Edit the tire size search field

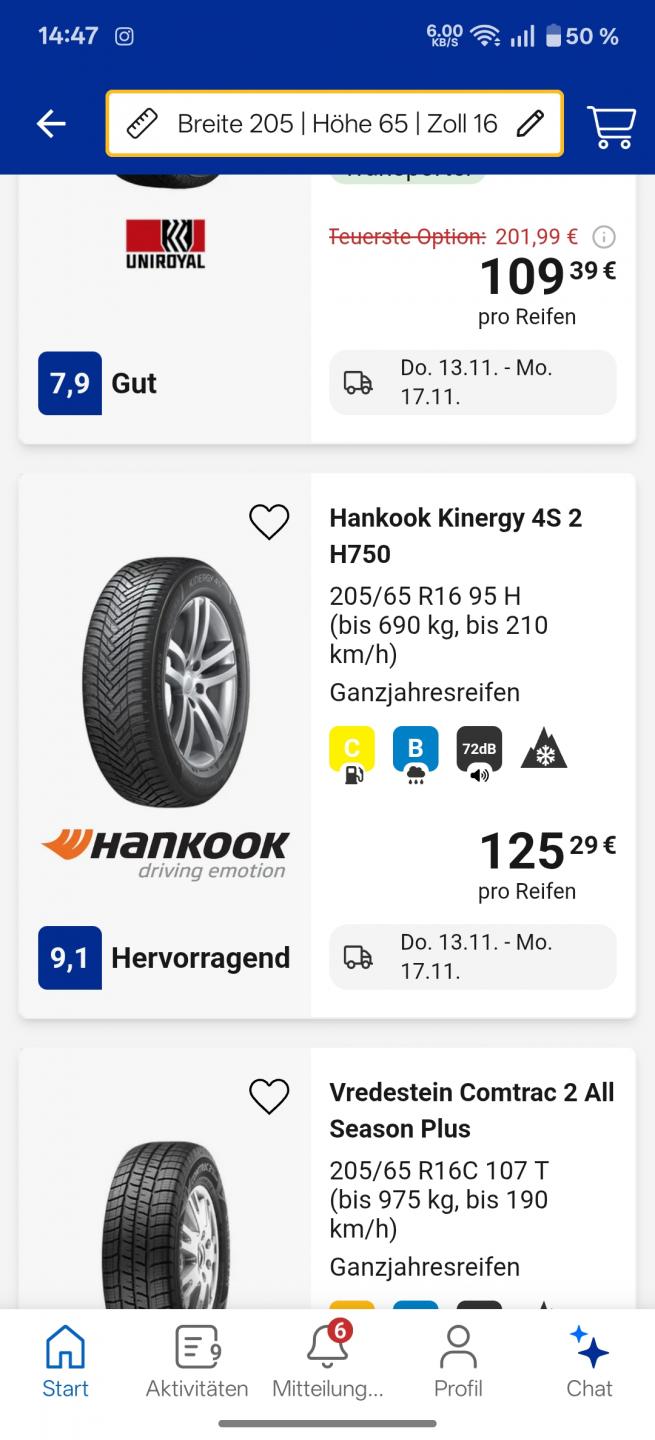click(334, 124)
